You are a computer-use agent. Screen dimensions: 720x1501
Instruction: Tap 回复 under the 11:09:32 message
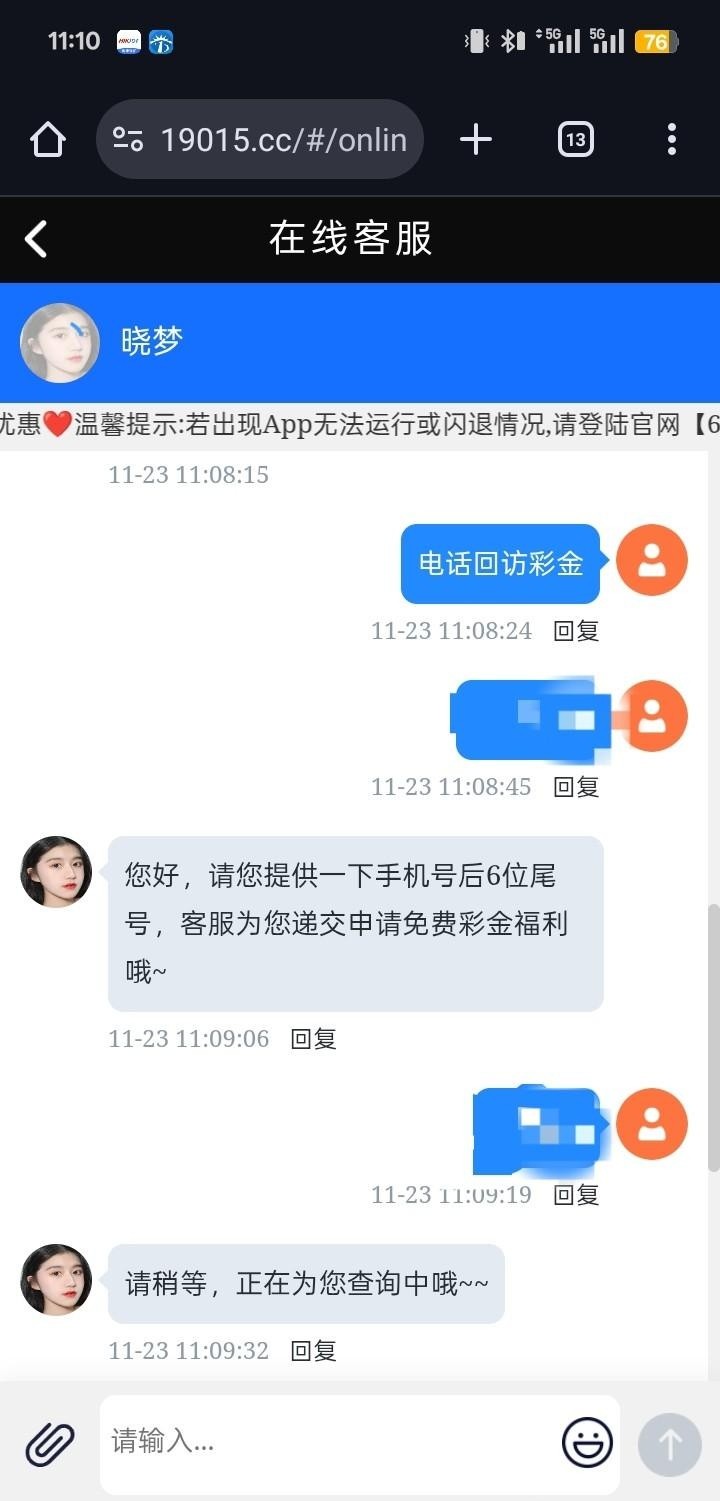click(313, 1351)
